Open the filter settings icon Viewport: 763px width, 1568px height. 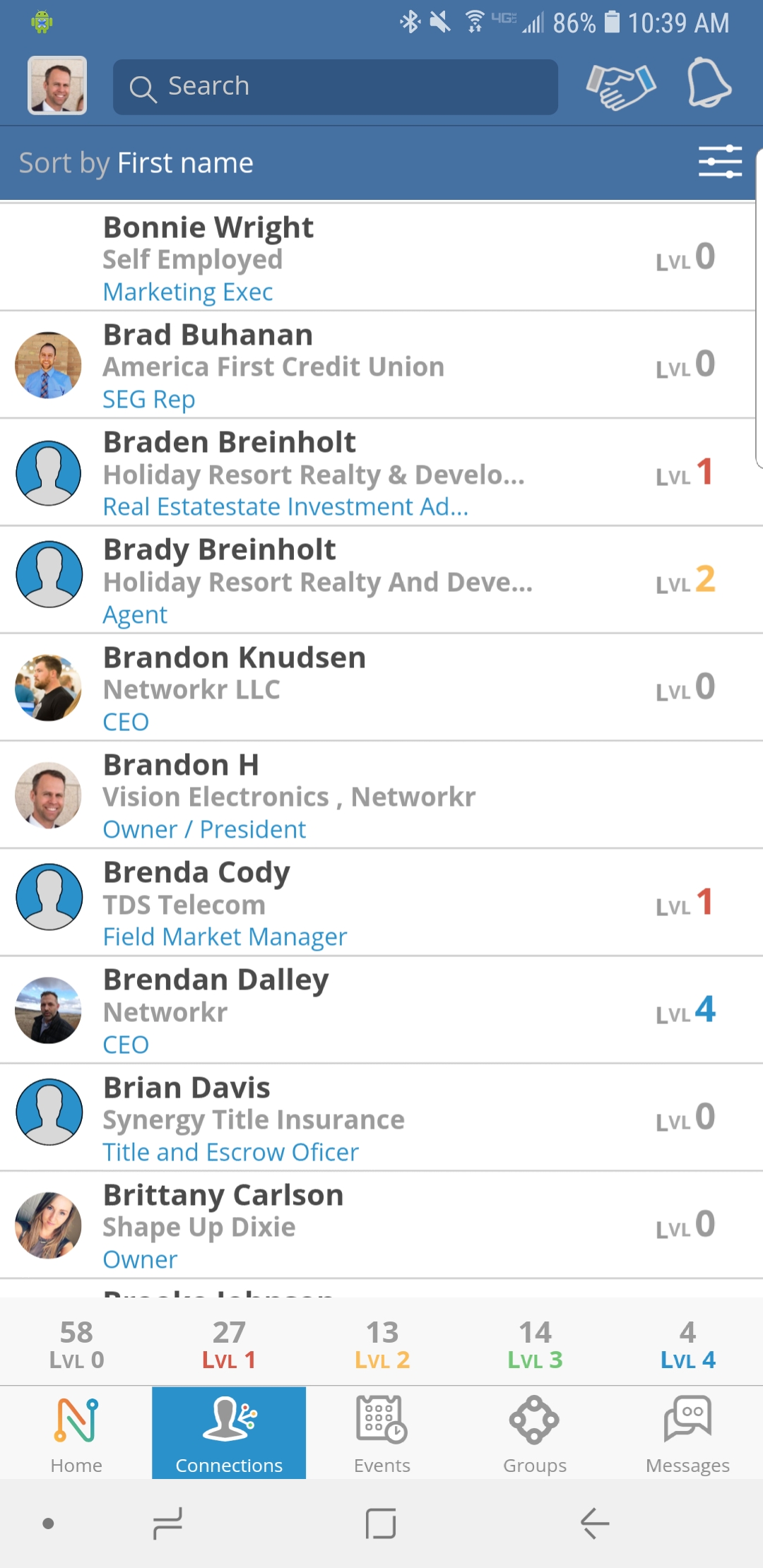pyautogui.click(x=720, y=162)
